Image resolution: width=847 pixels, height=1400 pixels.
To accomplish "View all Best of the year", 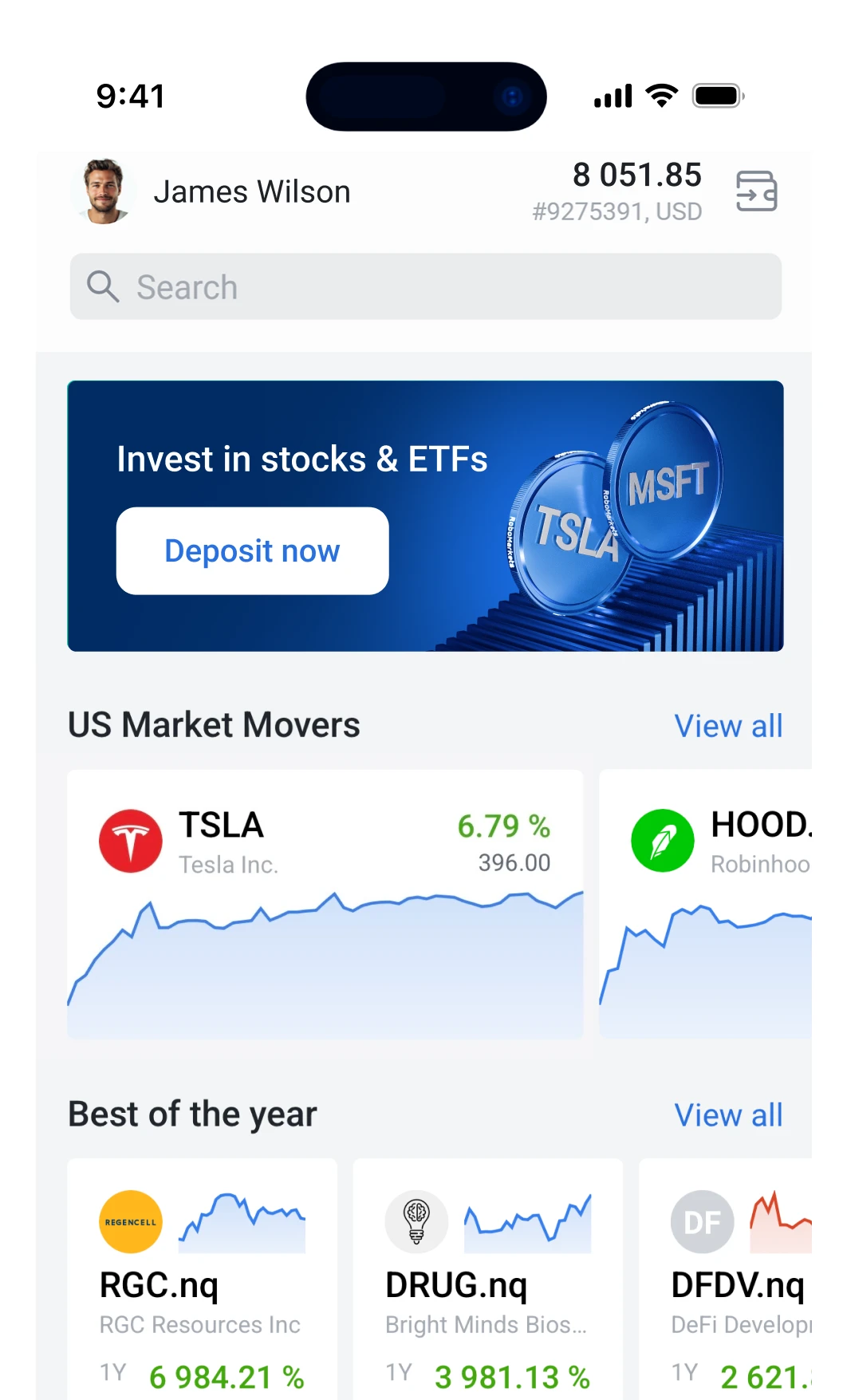I will coord(728,1115).
